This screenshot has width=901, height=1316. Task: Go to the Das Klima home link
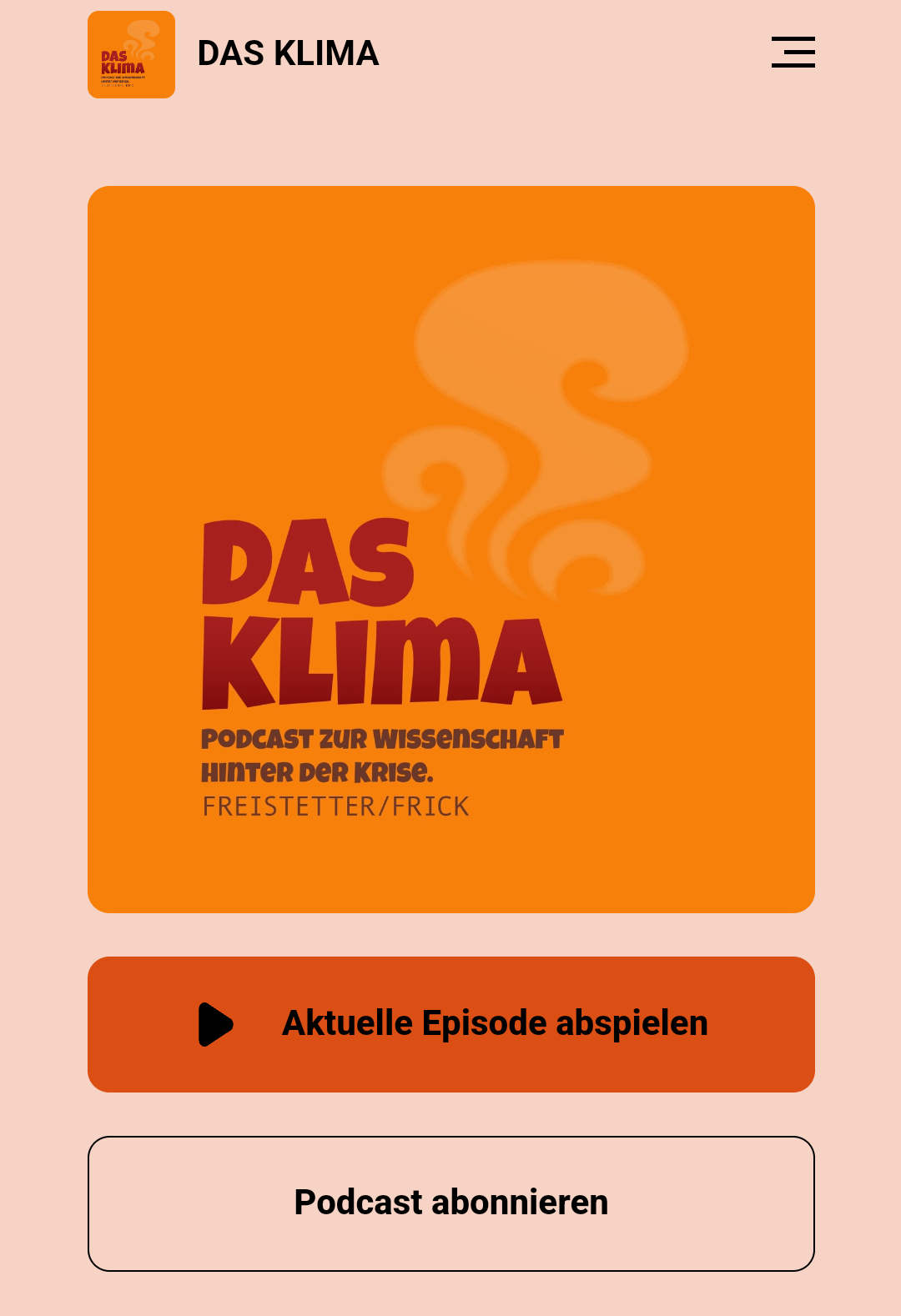287,54
